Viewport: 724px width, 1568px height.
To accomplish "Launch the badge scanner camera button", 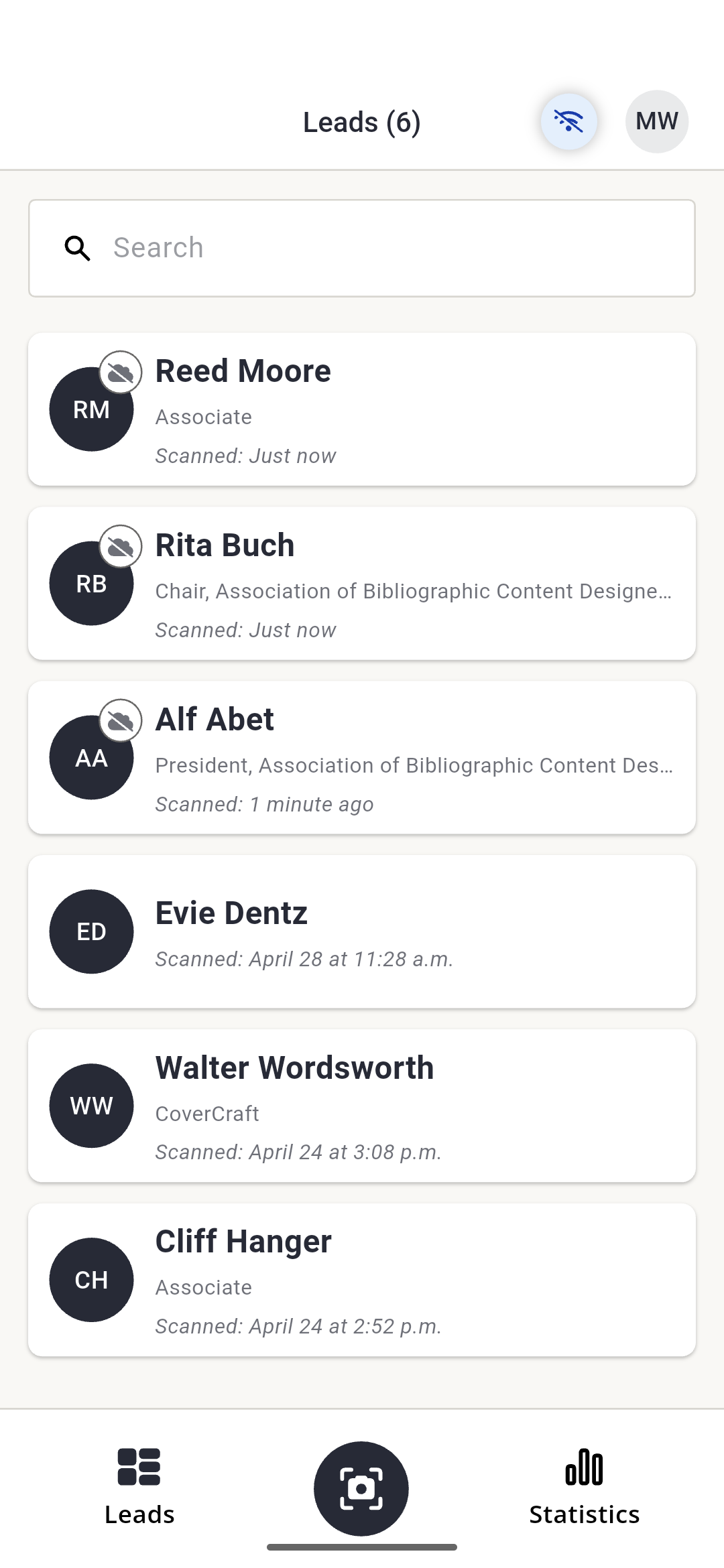I will (361, 1488).
